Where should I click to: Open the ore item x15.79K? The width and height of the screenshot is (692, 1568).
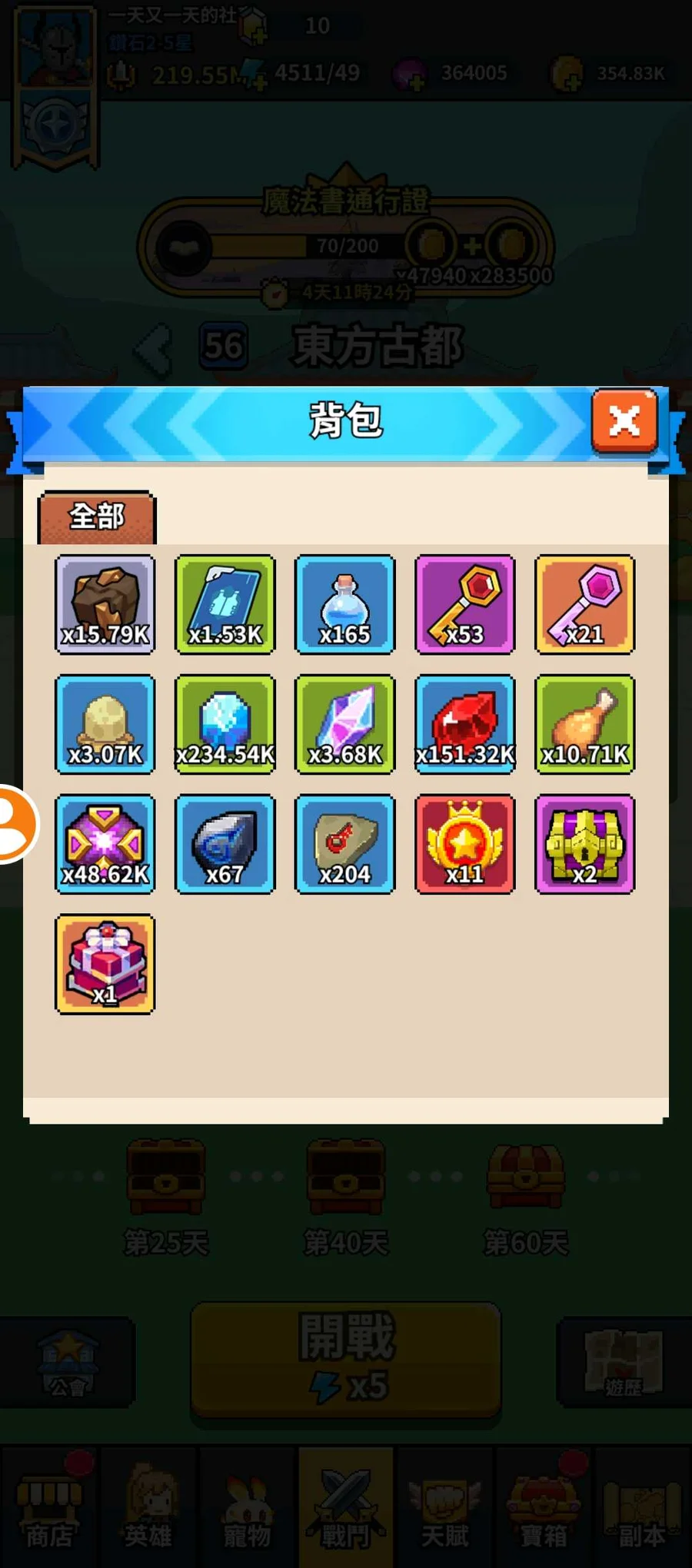click(105, 604)
